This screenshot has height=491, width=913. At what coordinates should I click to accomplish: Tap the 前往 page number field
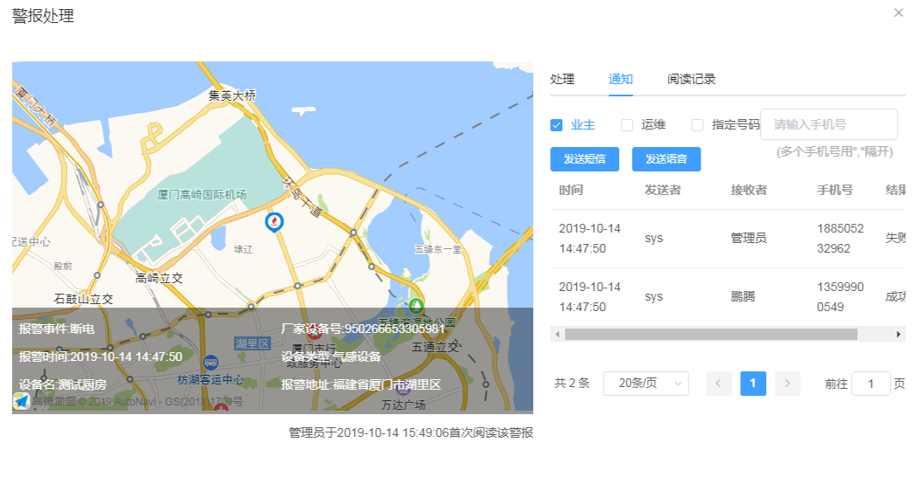tap(870, 383)
